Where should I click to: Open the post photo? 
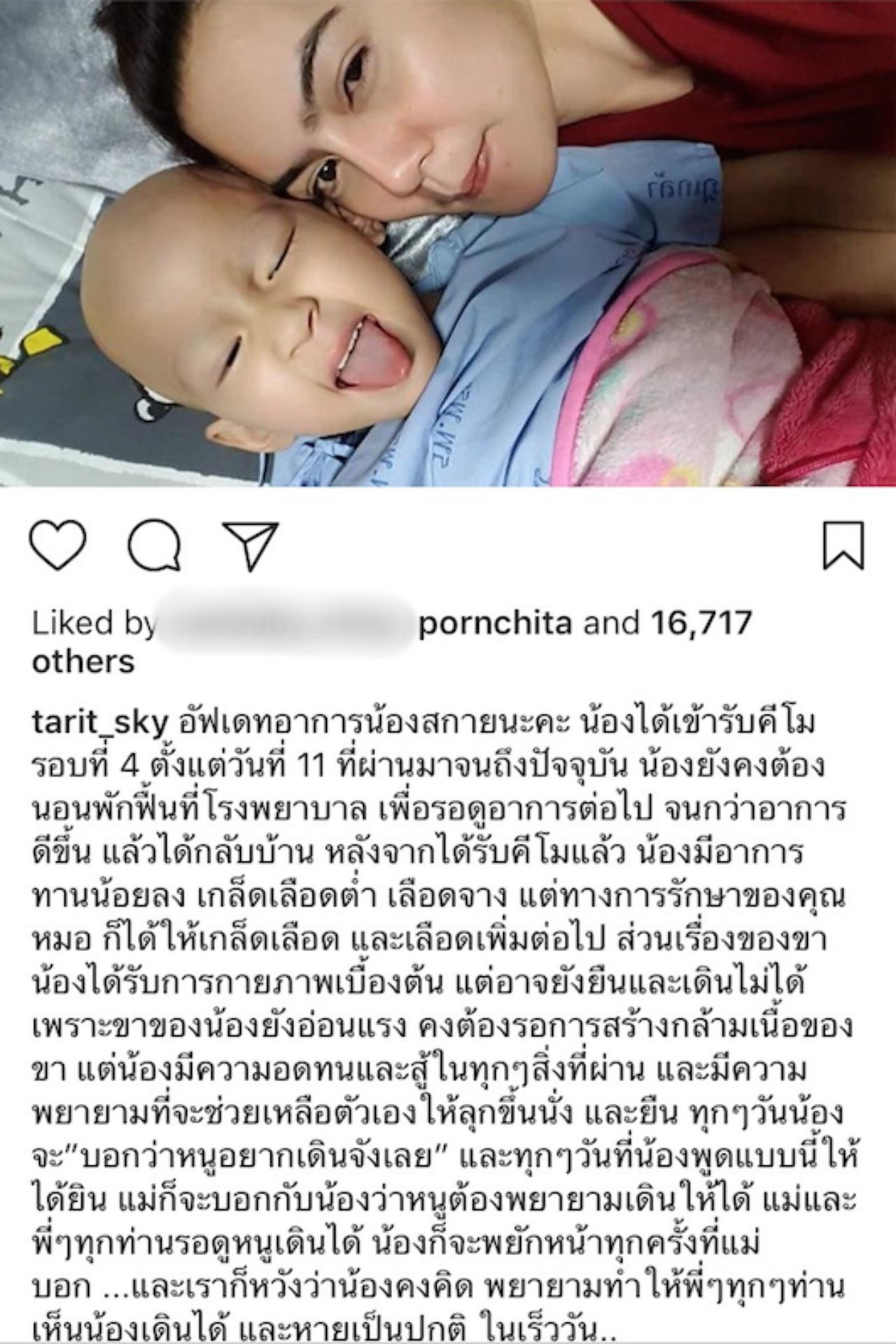[448, 243]
